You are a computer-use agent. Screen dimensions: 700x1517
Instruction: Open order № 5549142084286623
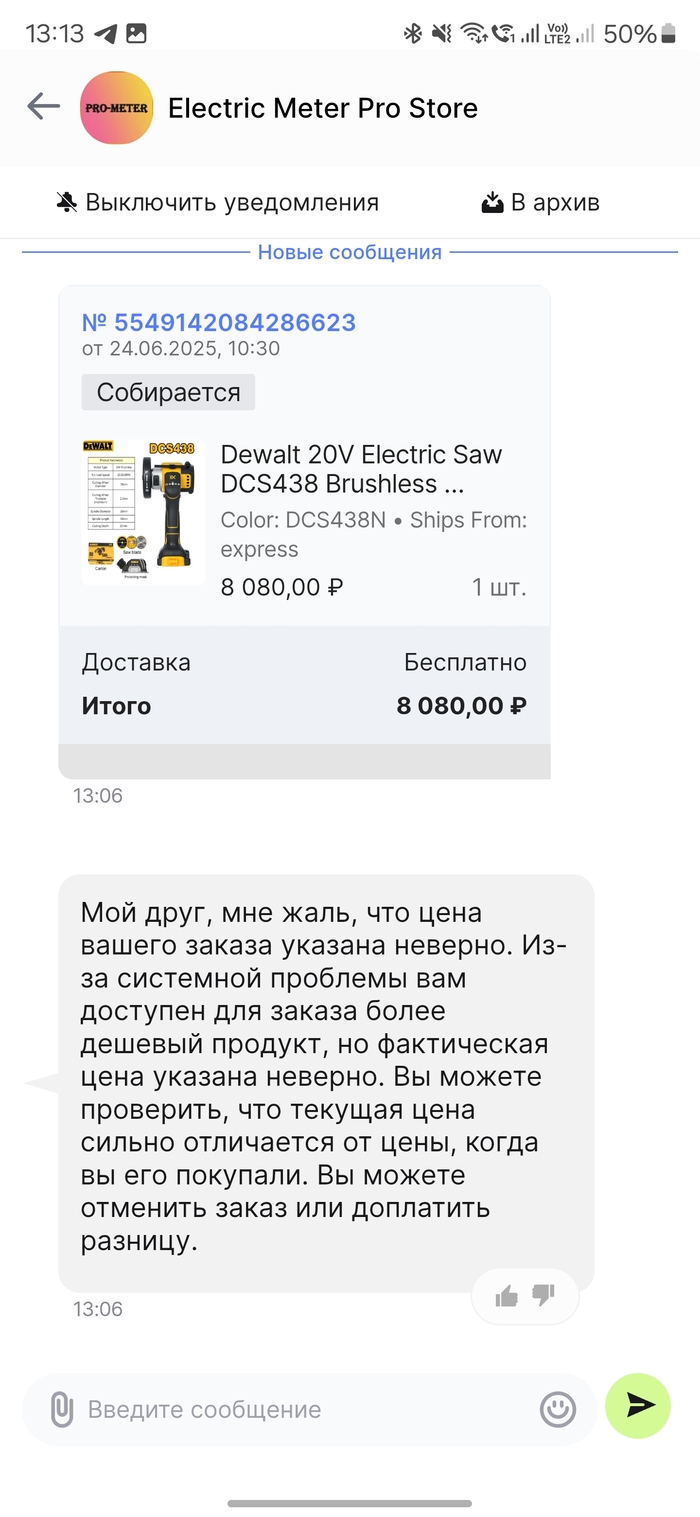click(x=218, y=323)
